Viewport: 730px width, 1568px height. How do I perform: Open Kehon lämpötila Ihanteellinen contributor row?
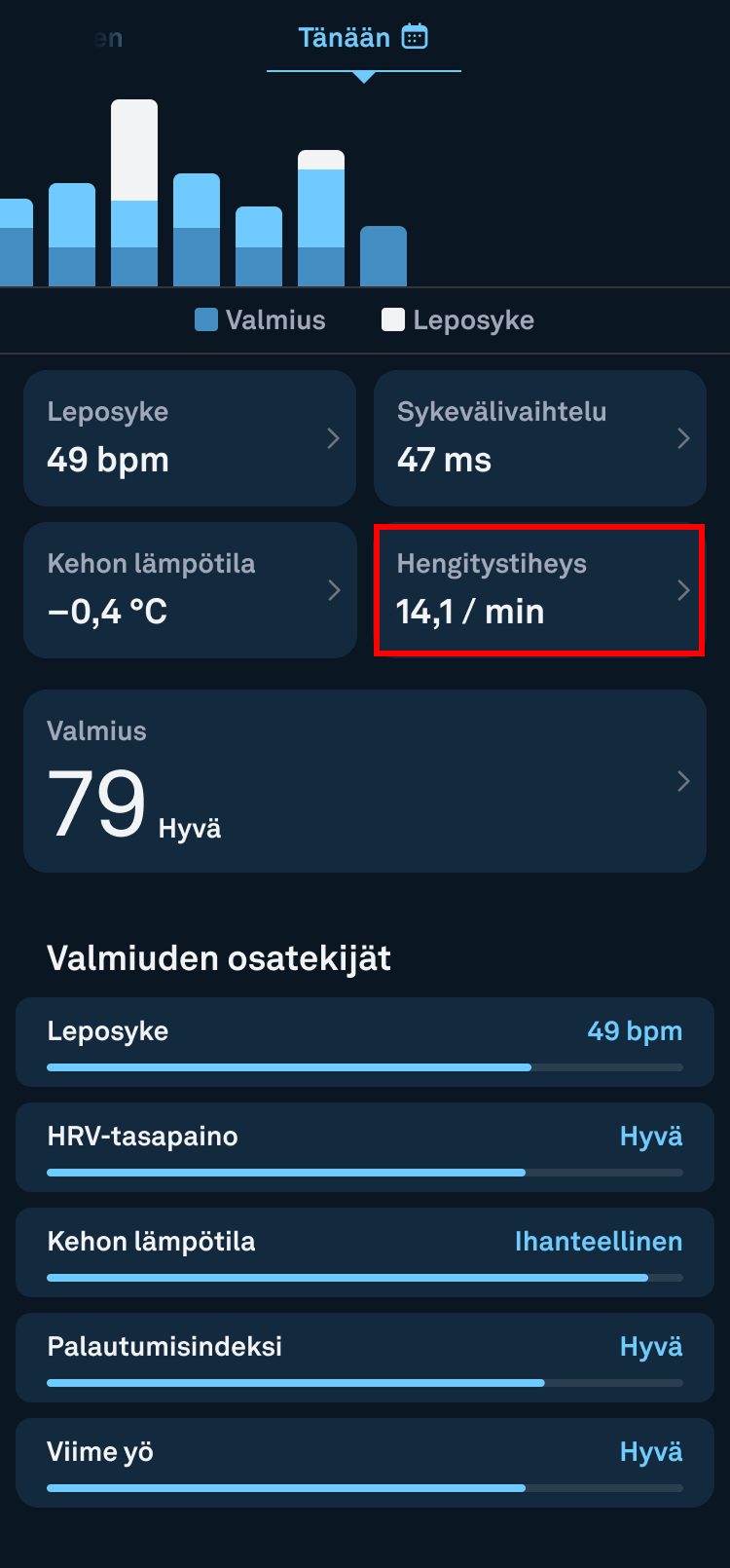[x=365, y=1252]
